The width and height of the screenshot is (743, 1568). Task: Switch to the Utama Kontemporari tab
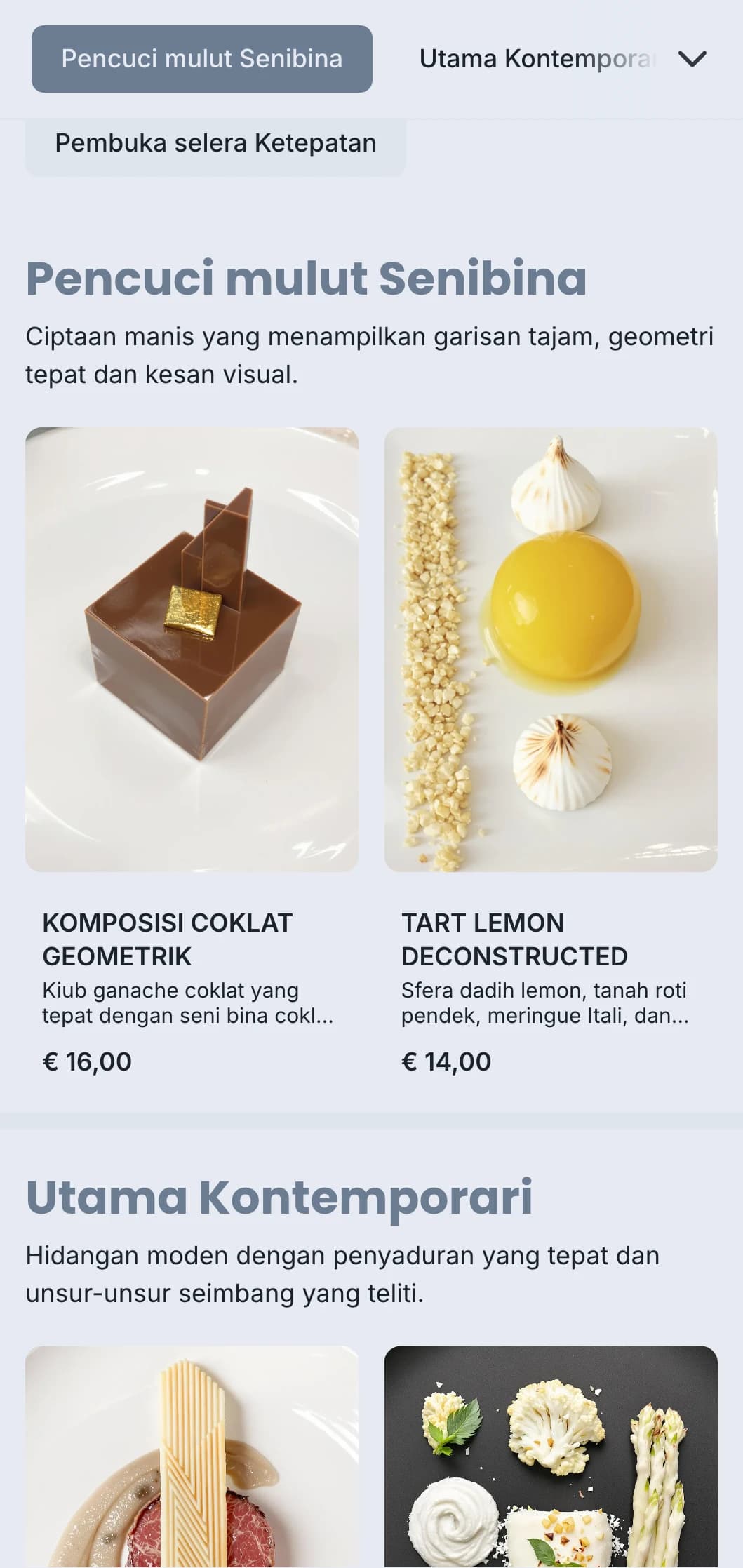point(537,59)
